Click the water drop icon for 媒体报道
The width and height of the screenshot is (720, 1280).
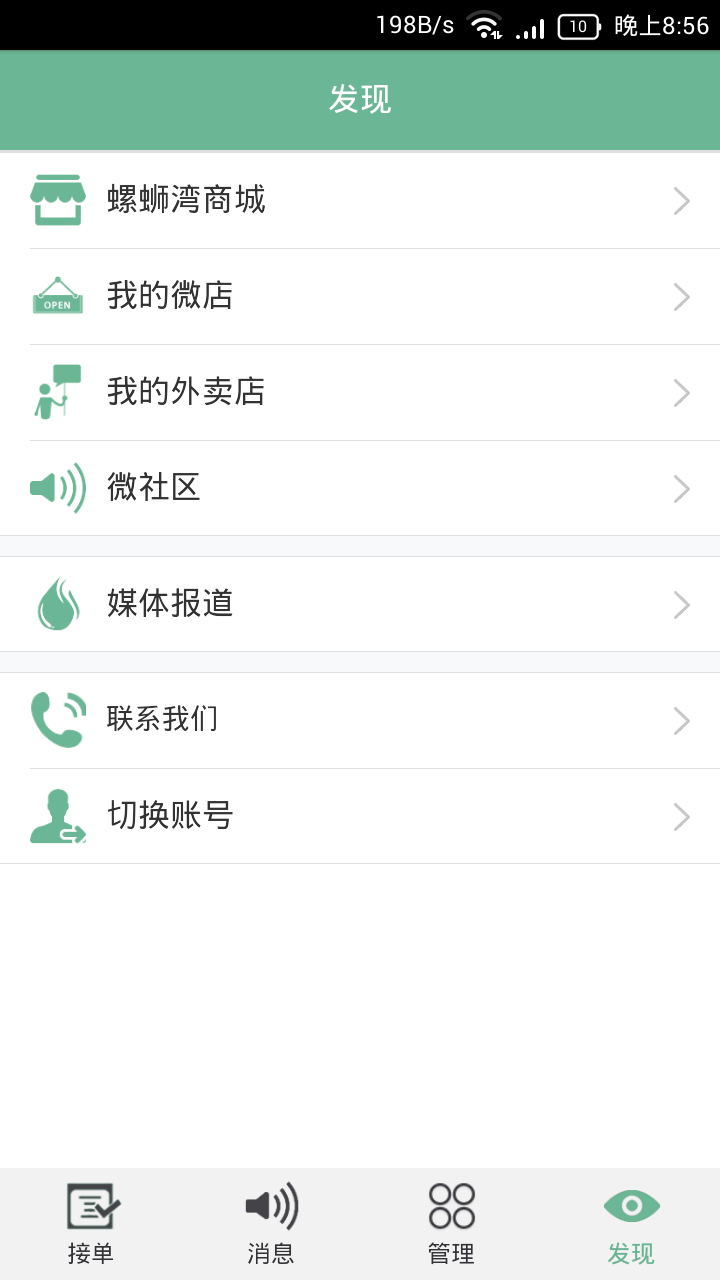(57, 604)
